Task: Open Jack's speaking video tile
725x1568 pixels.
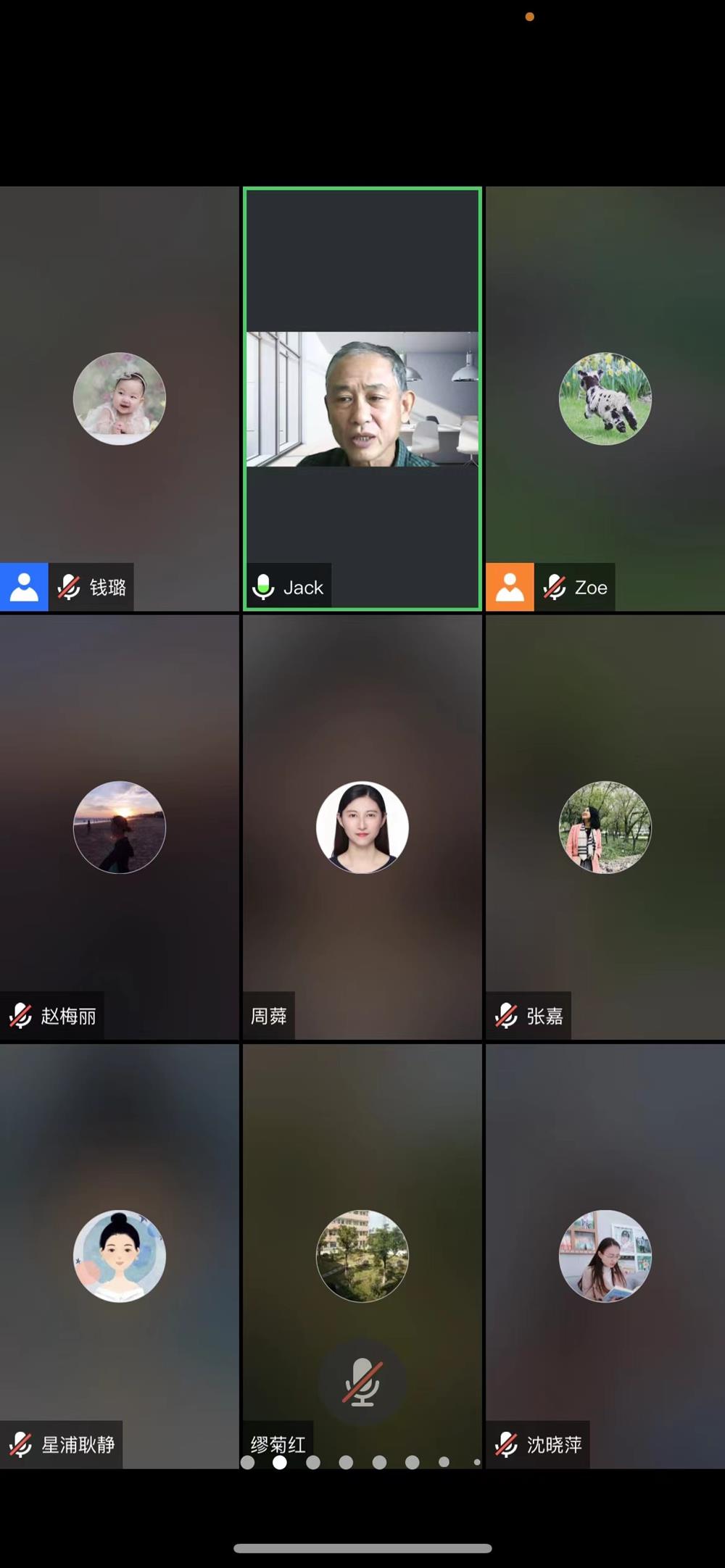Action: click(362, 399)
